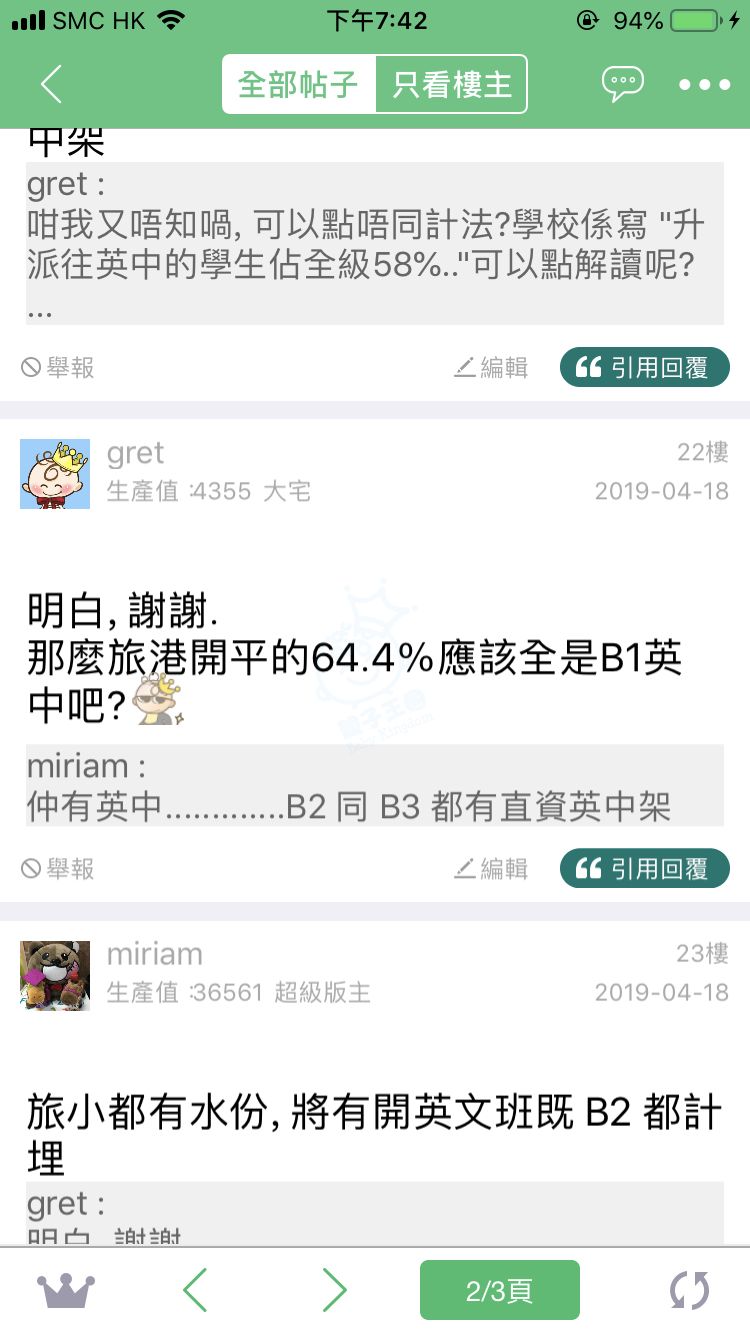Go back using the top-left arrow
The width and height of the screenshot is (750, 1334).
[52, 85]
